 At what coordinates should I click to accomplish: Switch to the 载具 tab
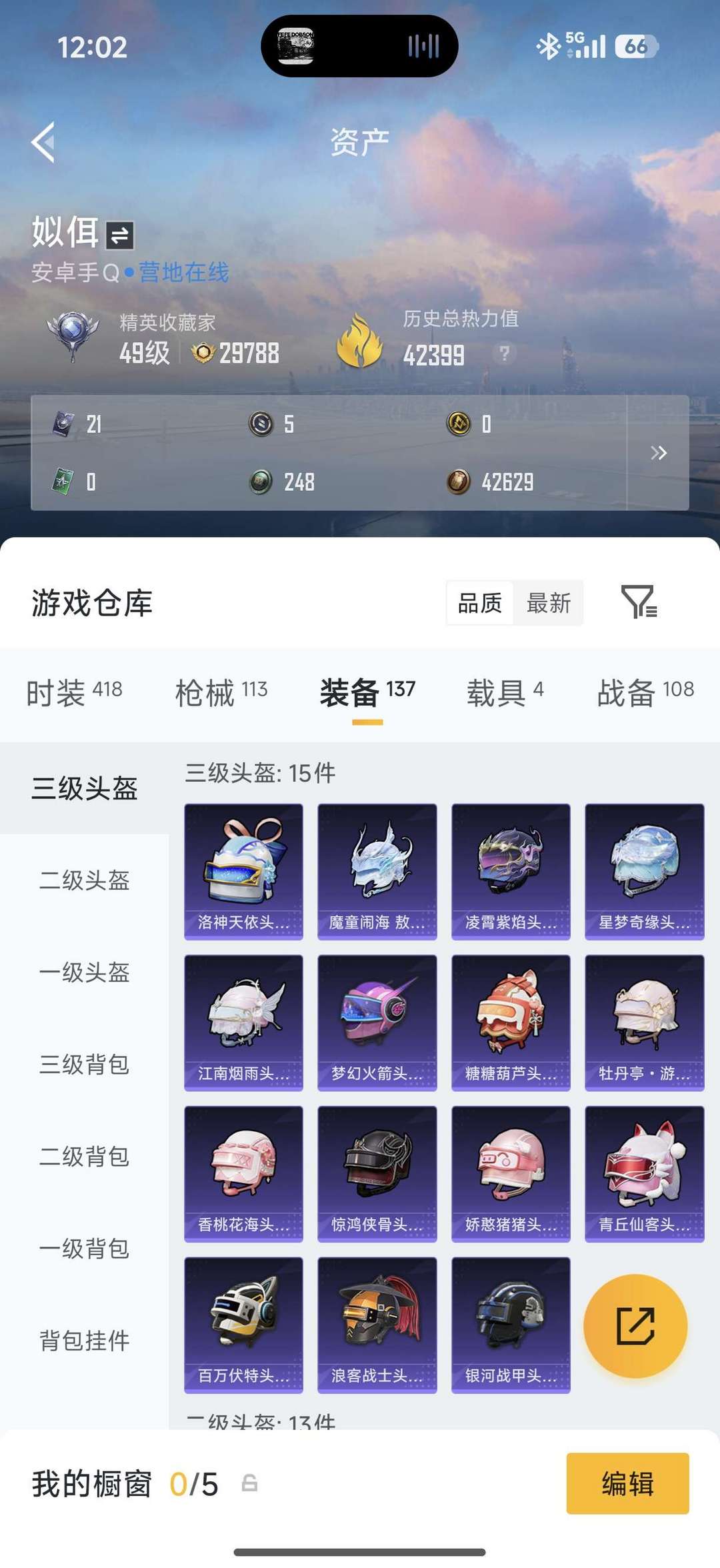point(505,692)
